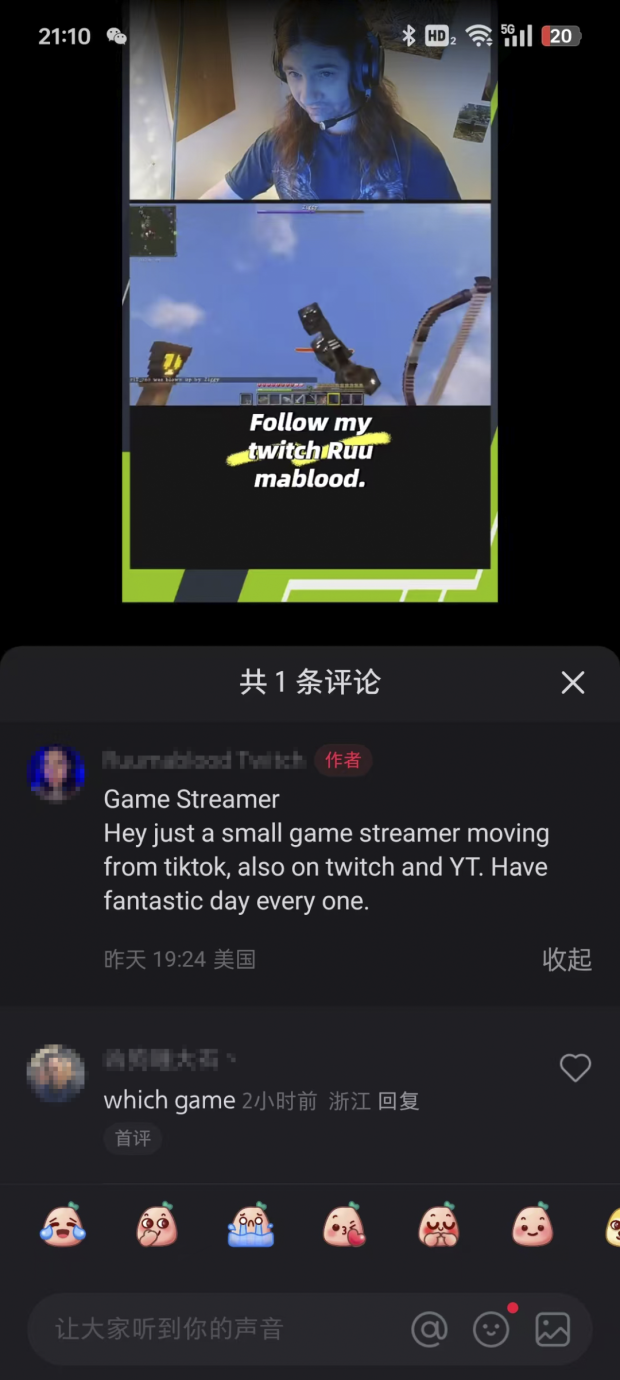Viewport: 620px width, 1380px height.
Task: Mention someone with the @ icon
Action: (x=429, y=1329)
